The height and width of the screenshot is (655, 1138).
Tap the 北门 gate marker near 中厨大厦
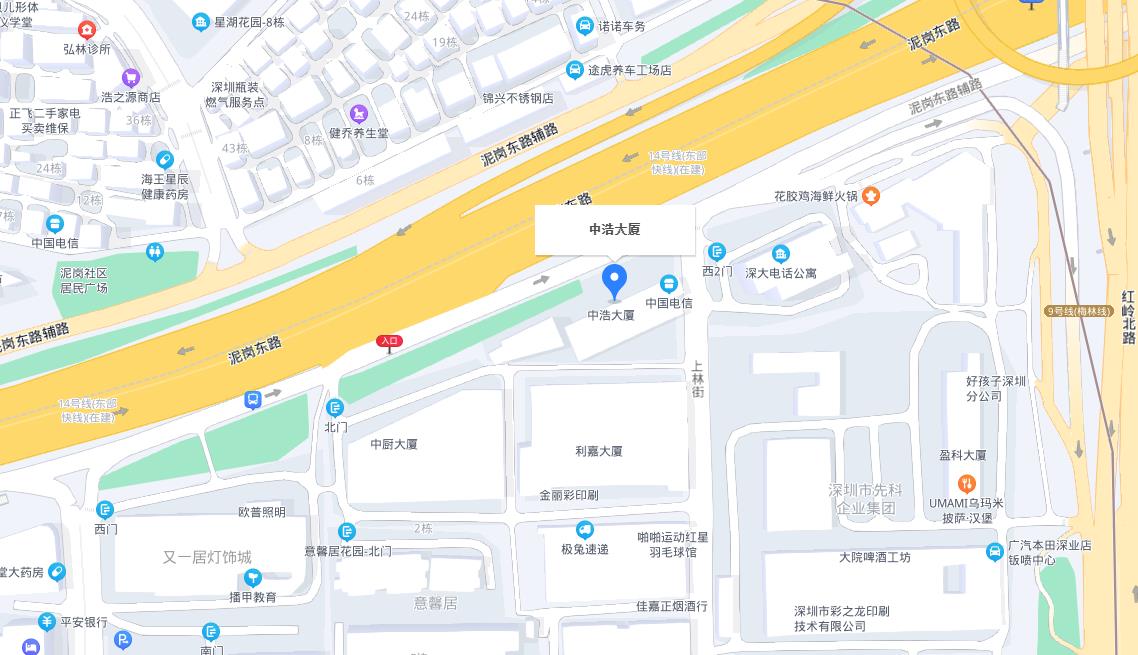[x=335, y=407]
